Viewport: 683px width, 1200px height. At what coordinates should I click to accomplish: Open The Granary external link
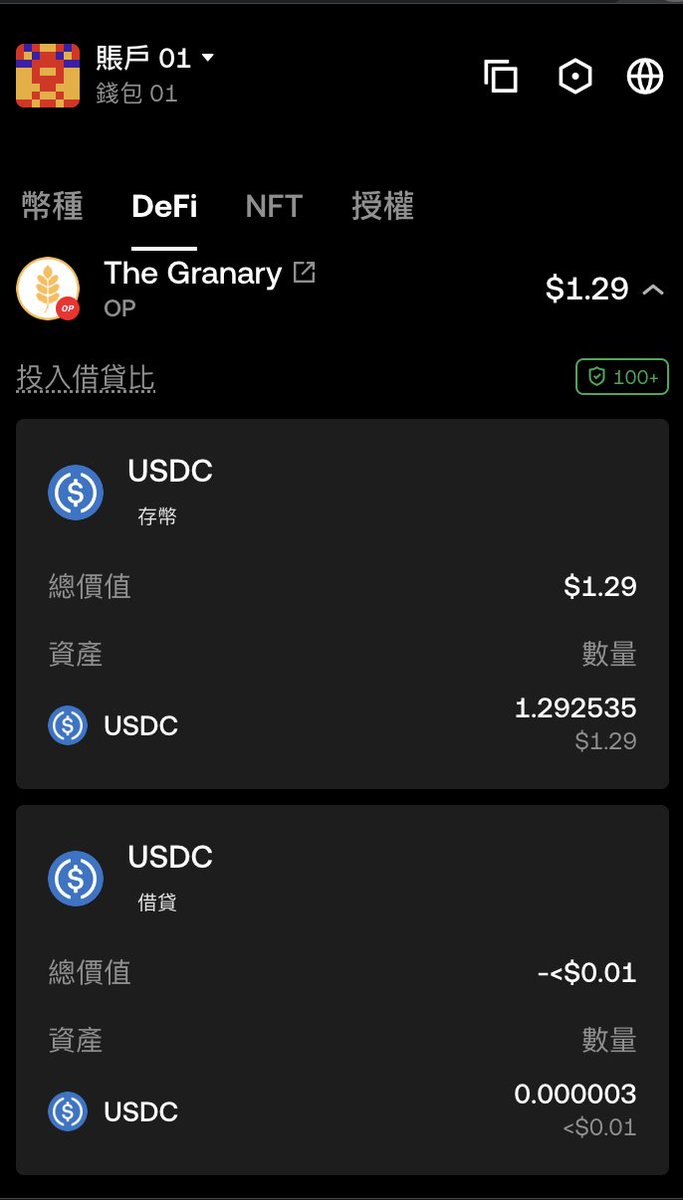pos(304,272)
